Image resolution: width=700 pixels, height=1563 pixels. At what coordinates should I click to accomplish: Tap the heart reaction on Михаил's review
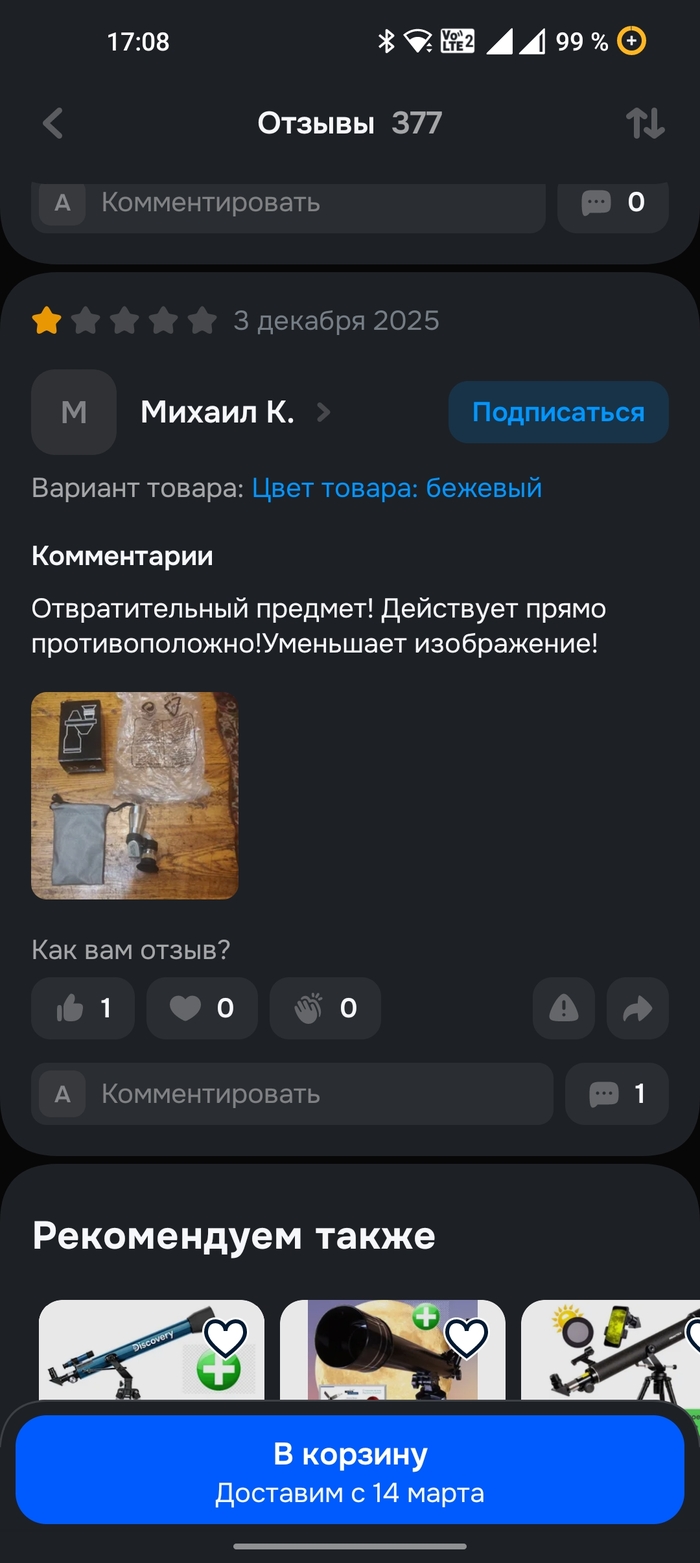click(201, 1008)
